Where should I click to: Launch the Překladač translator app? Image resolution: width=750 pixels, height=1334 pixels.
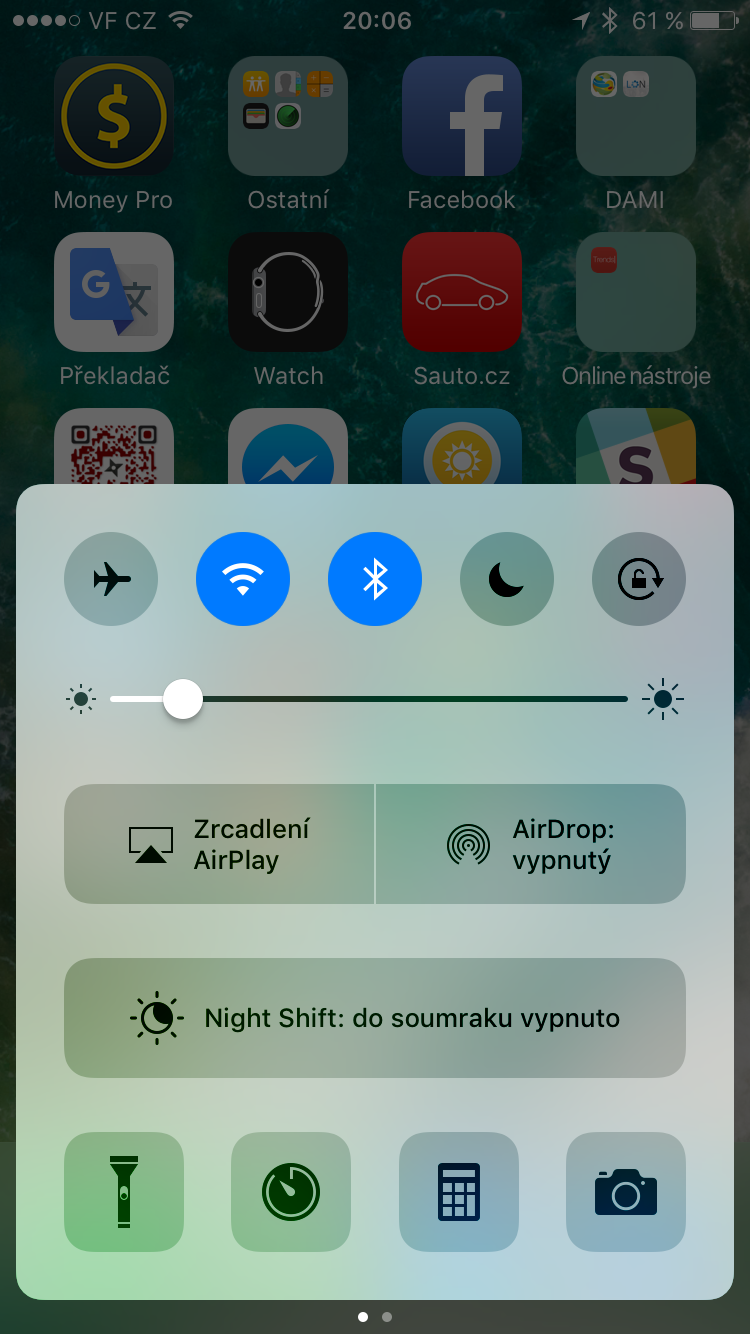(x=114, y=292)
